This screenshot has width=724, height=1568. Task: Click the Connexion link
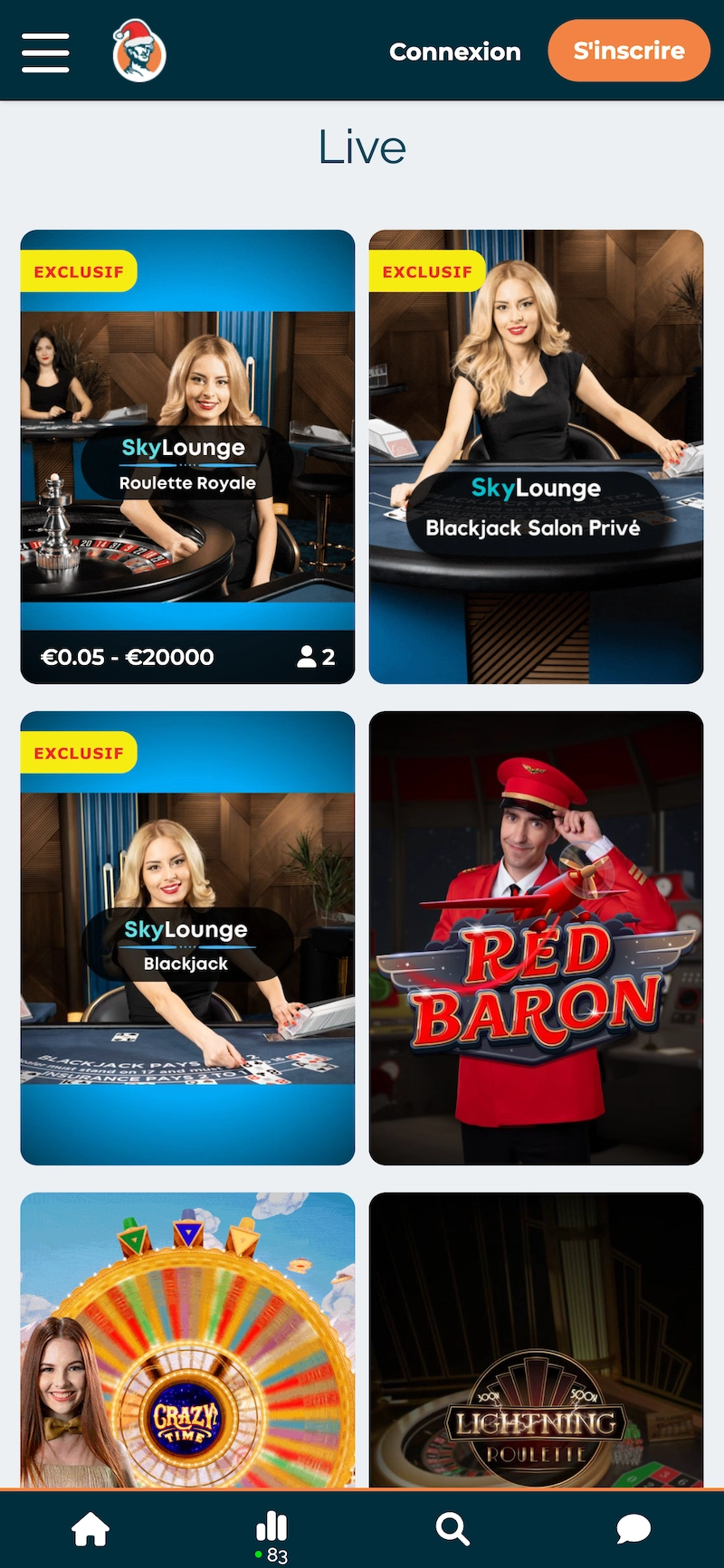pos(455,52)
